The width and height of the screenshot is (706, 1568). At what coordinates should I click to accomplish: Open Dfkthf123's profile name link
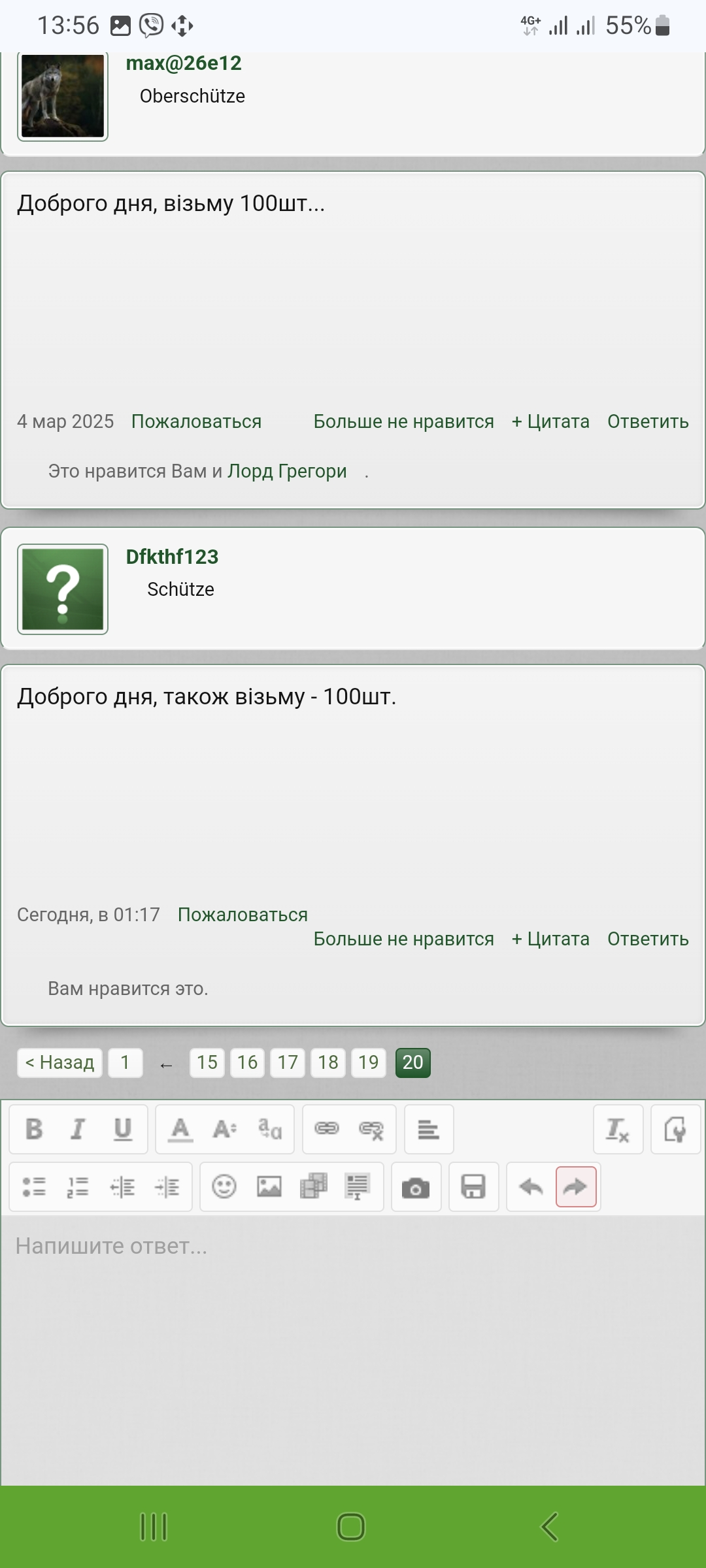tap(172, 557)
